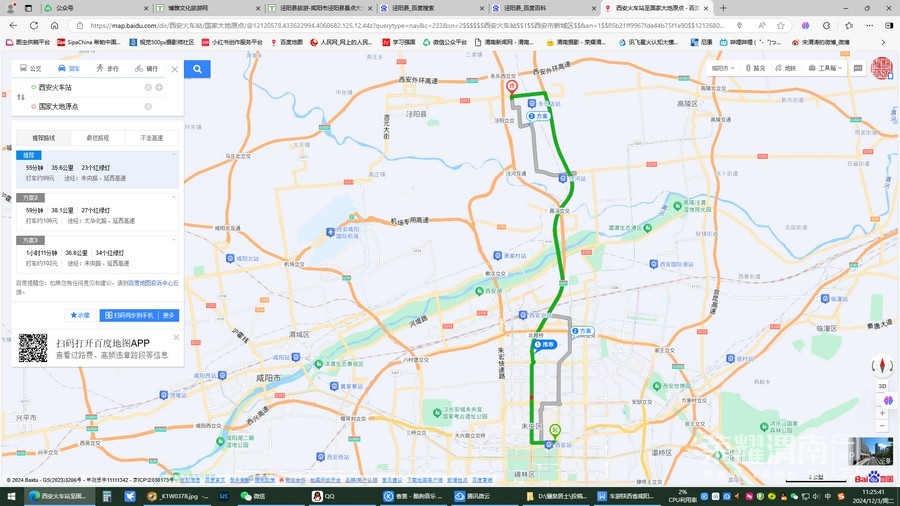Switch to the 公交 transit tab
This screenshot has width=900, height=506.
(32, 69)
